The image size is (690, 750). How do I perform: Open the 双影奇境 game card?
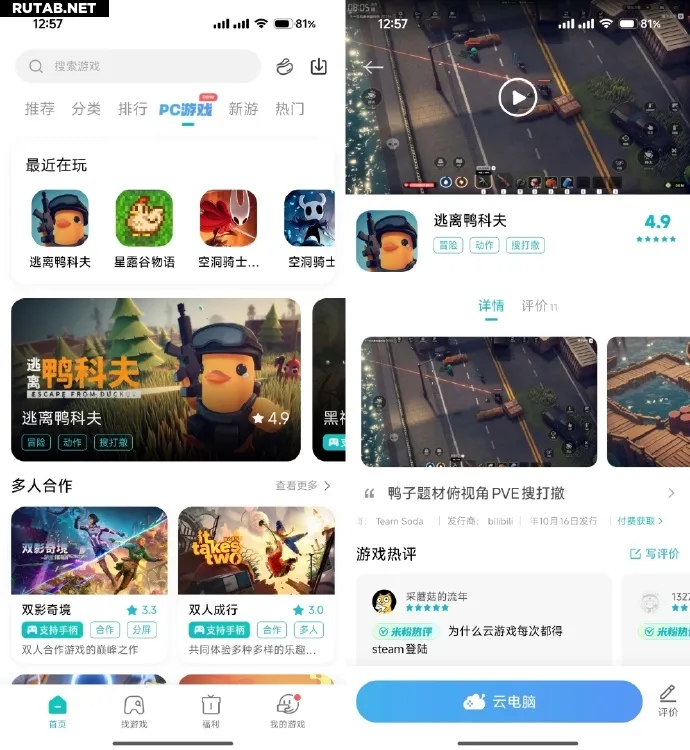click(89, 580)
